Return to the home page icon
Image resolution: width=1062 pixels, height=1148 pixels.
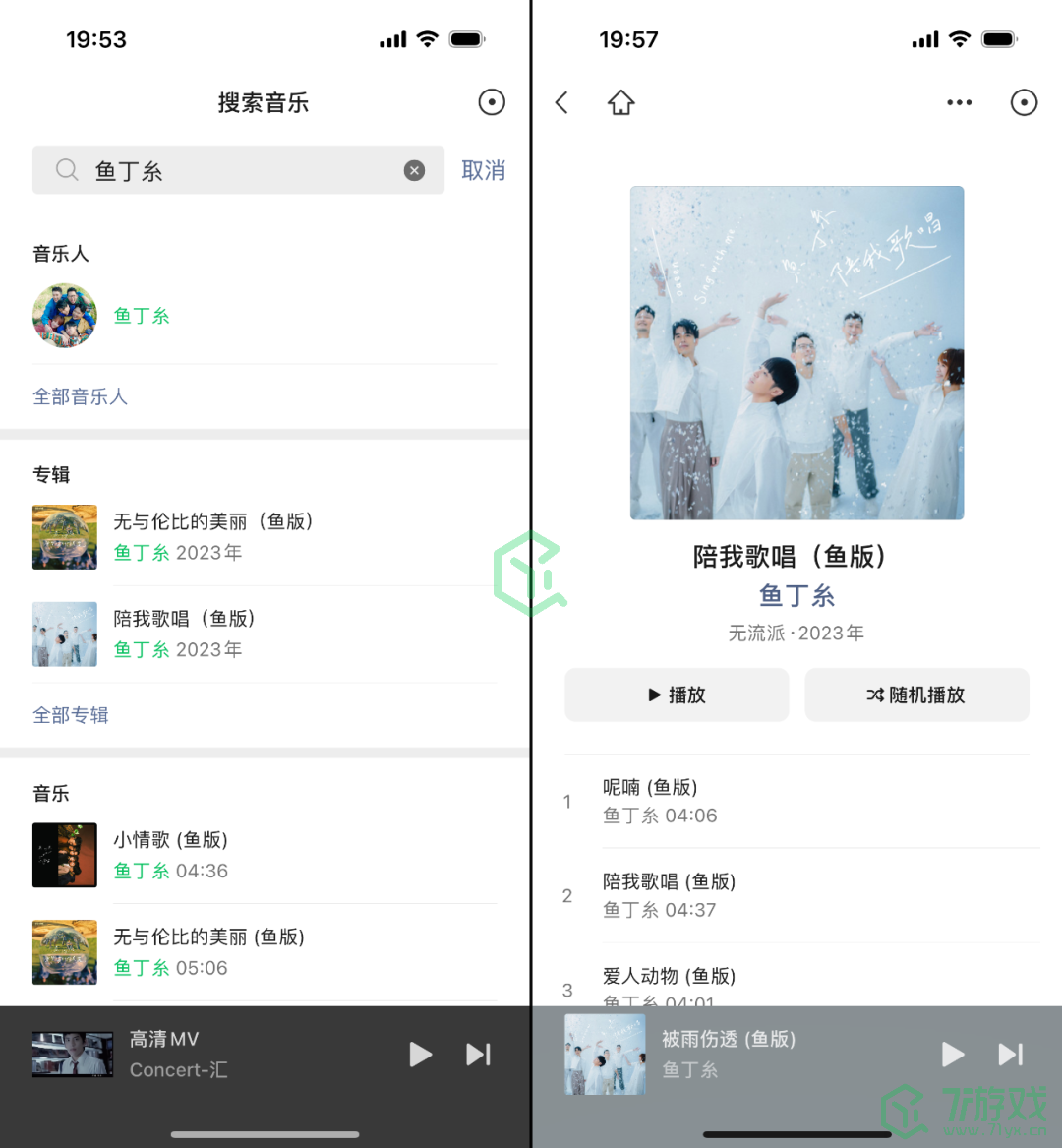coord(620,102)
